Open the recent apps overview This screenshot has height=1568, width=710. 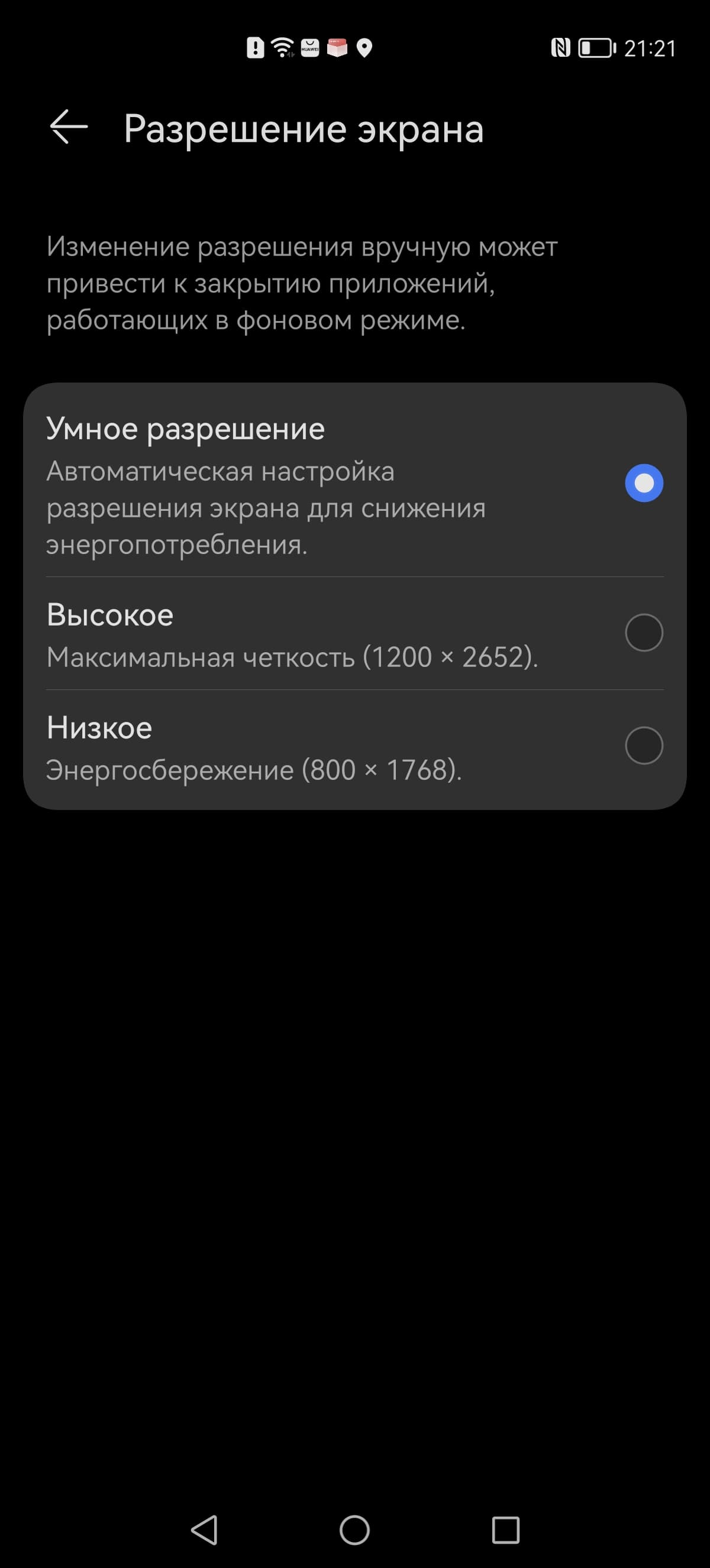[505, 1530]
